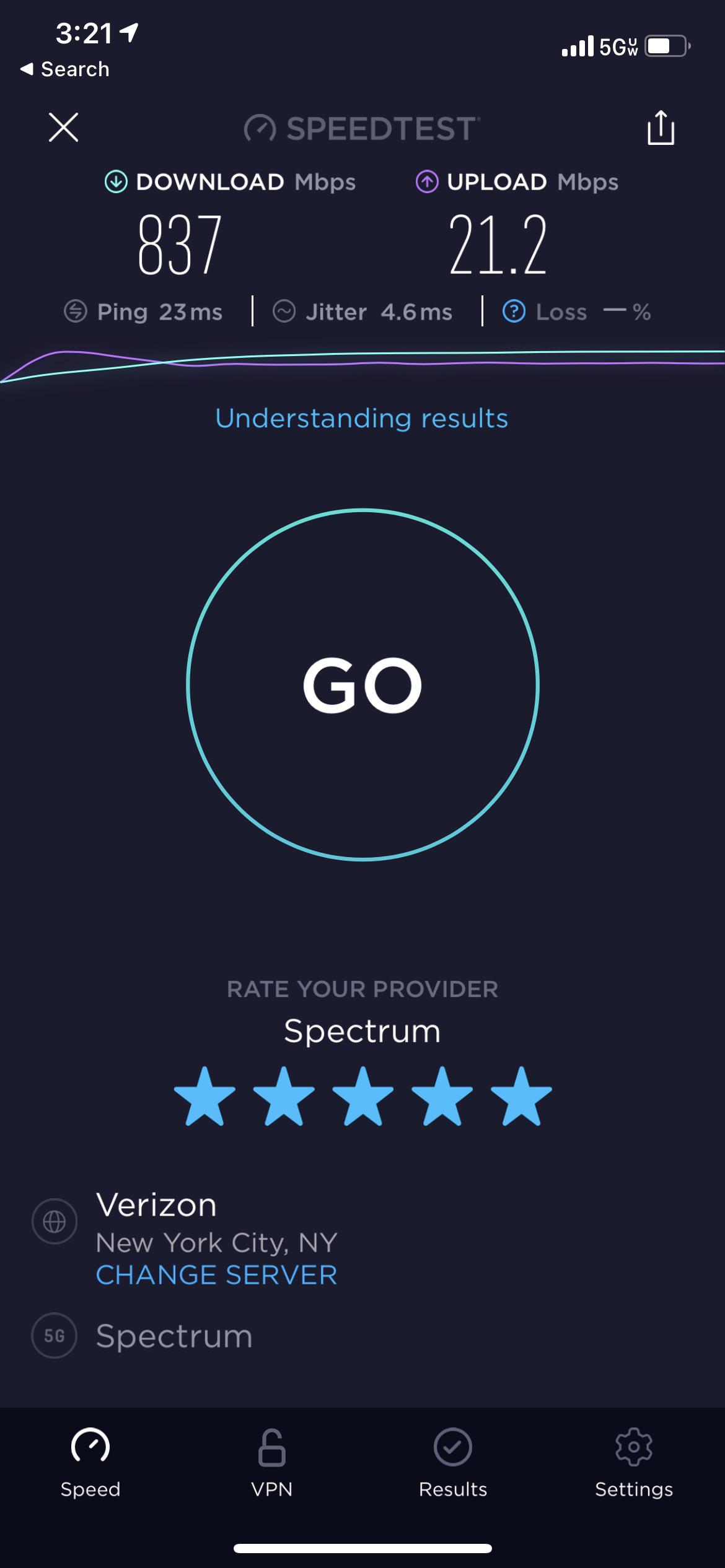Tap the Ping speedometer icon

tap(76, 311)
